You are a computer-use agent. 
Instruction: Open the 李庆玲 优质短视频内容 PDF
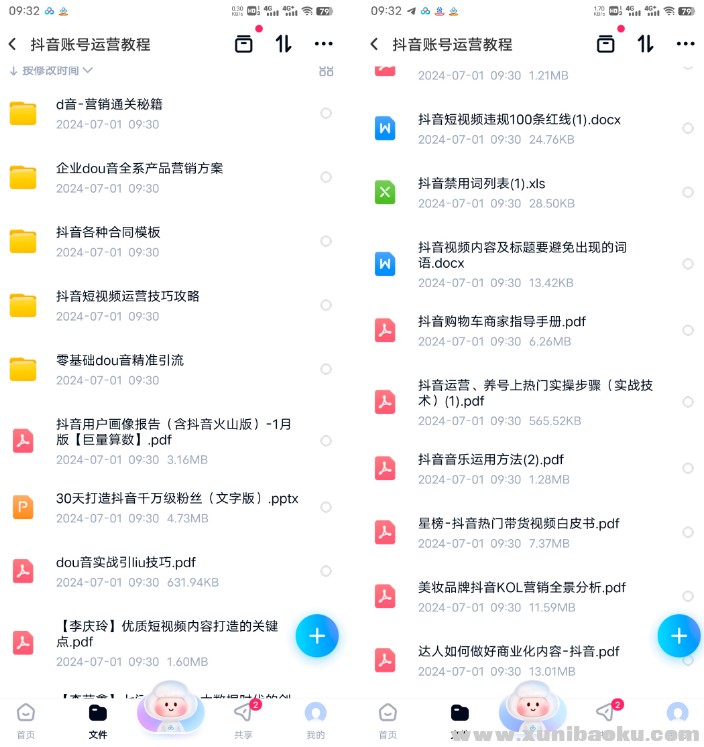(x=167, y=634)
